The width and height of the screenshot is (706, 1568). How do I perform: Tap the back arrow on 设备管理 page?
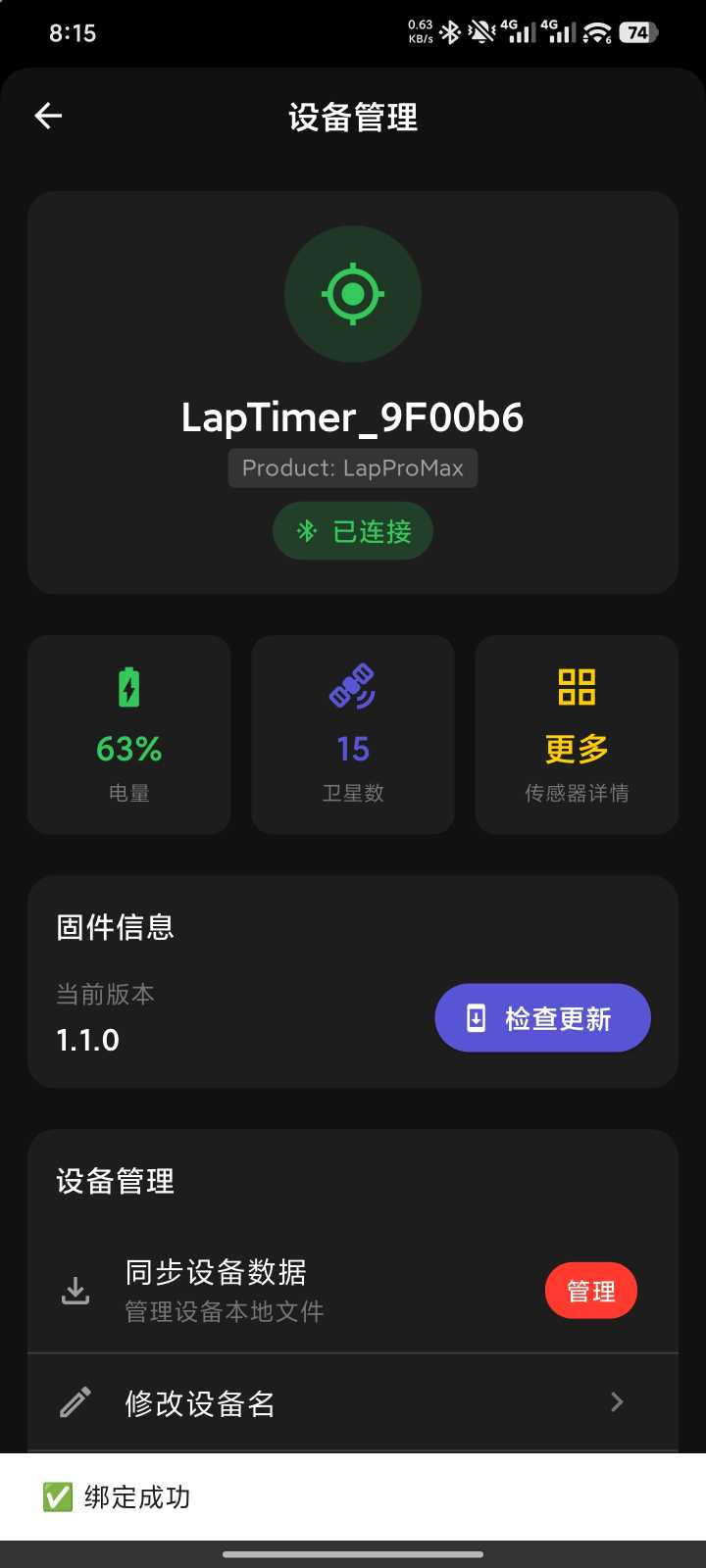point(48,116)
